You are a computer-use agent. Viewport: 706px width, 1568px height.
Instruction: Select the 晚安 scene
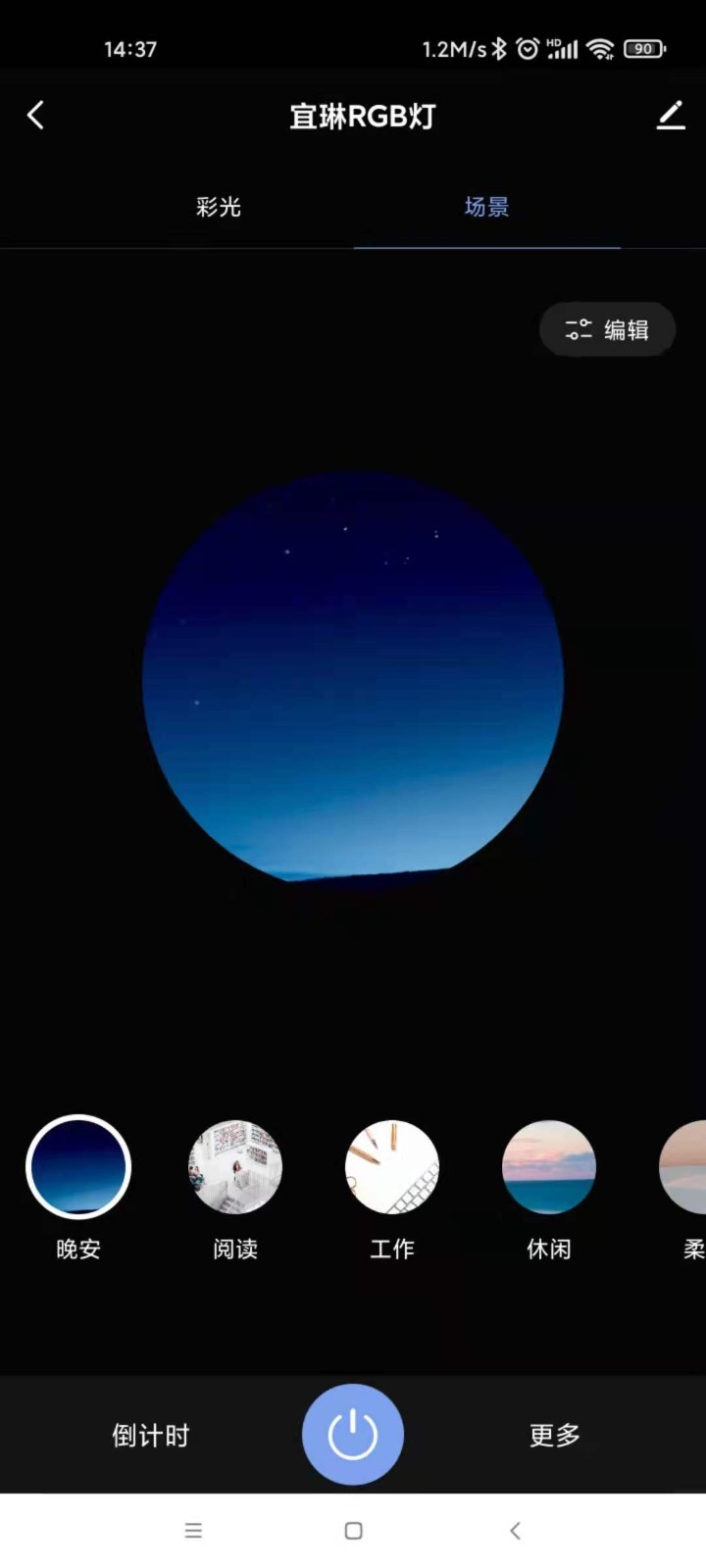pos(78,1167)
